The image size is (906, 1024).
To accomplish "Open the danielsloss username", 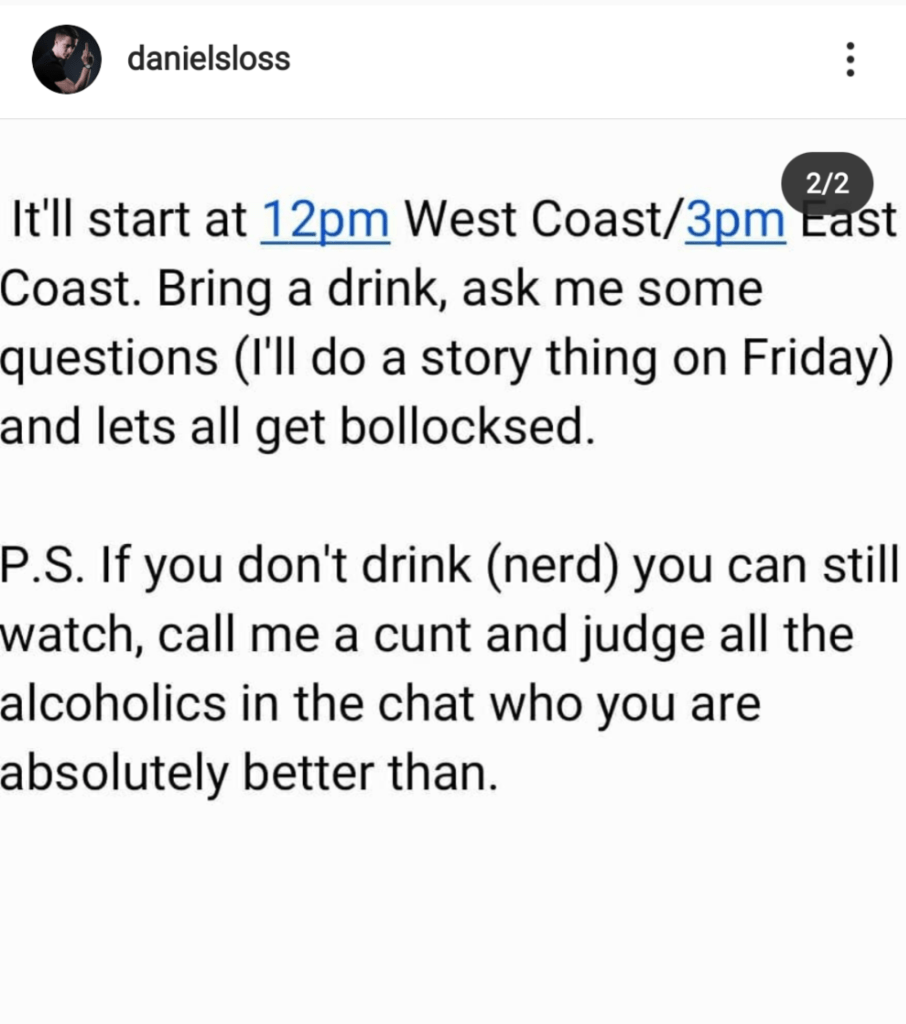I will point(208,60).
